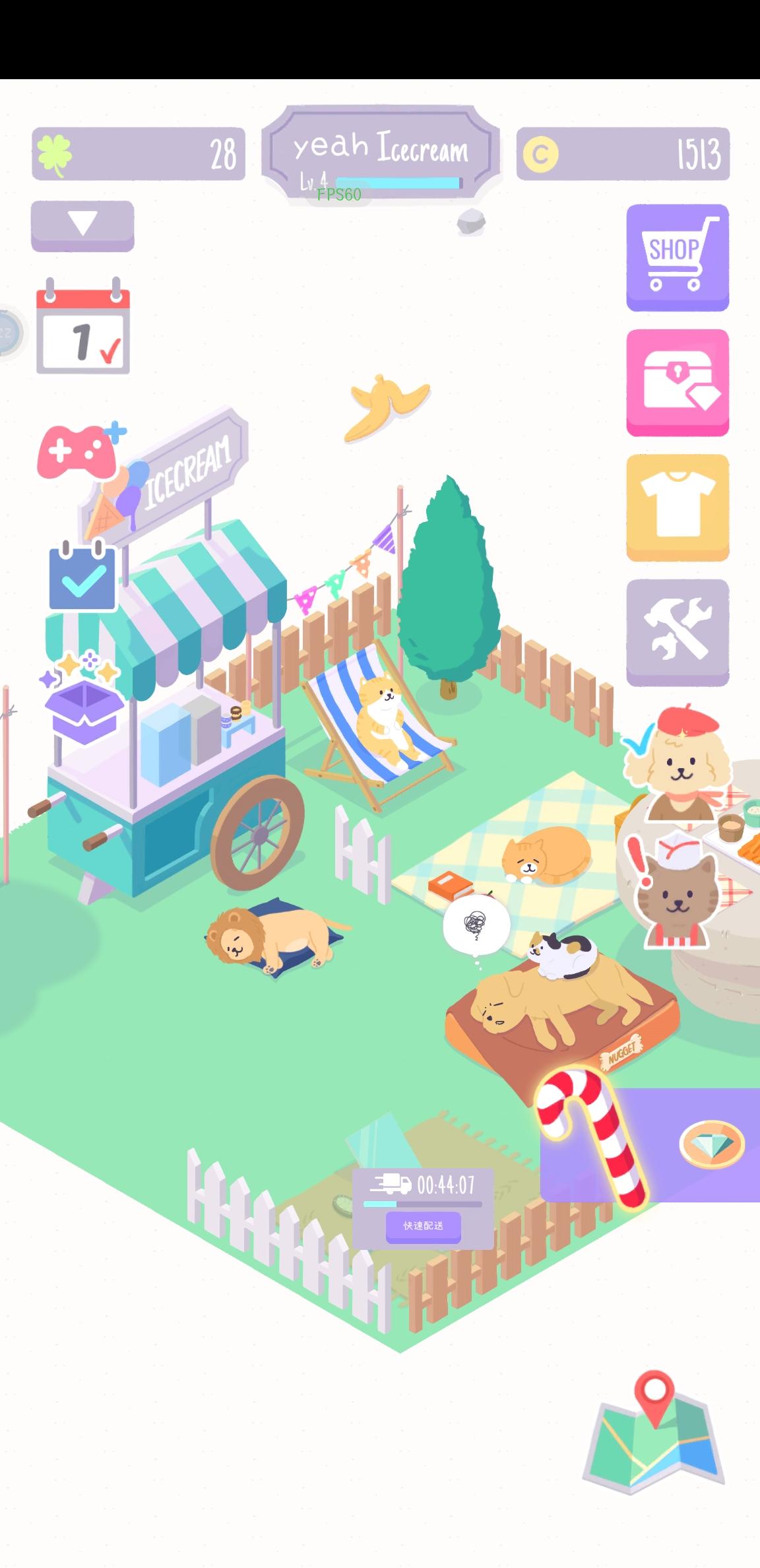Open the SHOP
This screenshot has width=760, height=1568.
pos(677,256)
